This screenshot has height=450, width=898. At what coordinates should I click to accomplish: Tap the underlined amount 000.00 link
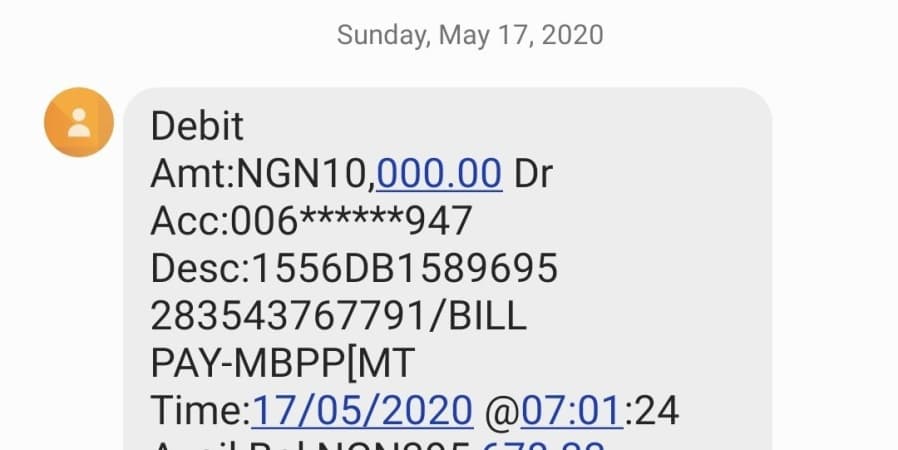coord(438,174)
